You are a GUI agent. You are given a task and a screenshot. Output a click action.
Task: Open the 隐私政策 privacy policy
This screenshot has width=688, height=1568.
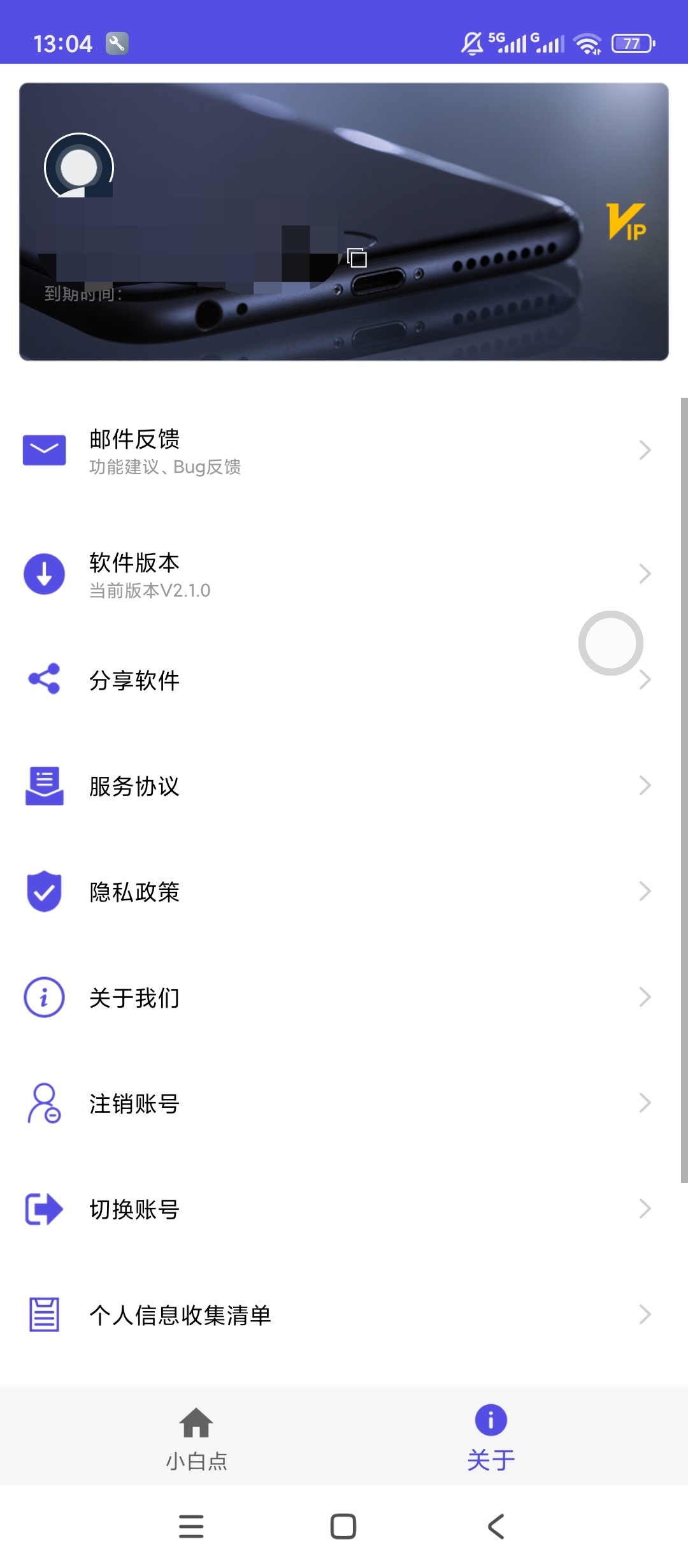(x=344, y=892)
